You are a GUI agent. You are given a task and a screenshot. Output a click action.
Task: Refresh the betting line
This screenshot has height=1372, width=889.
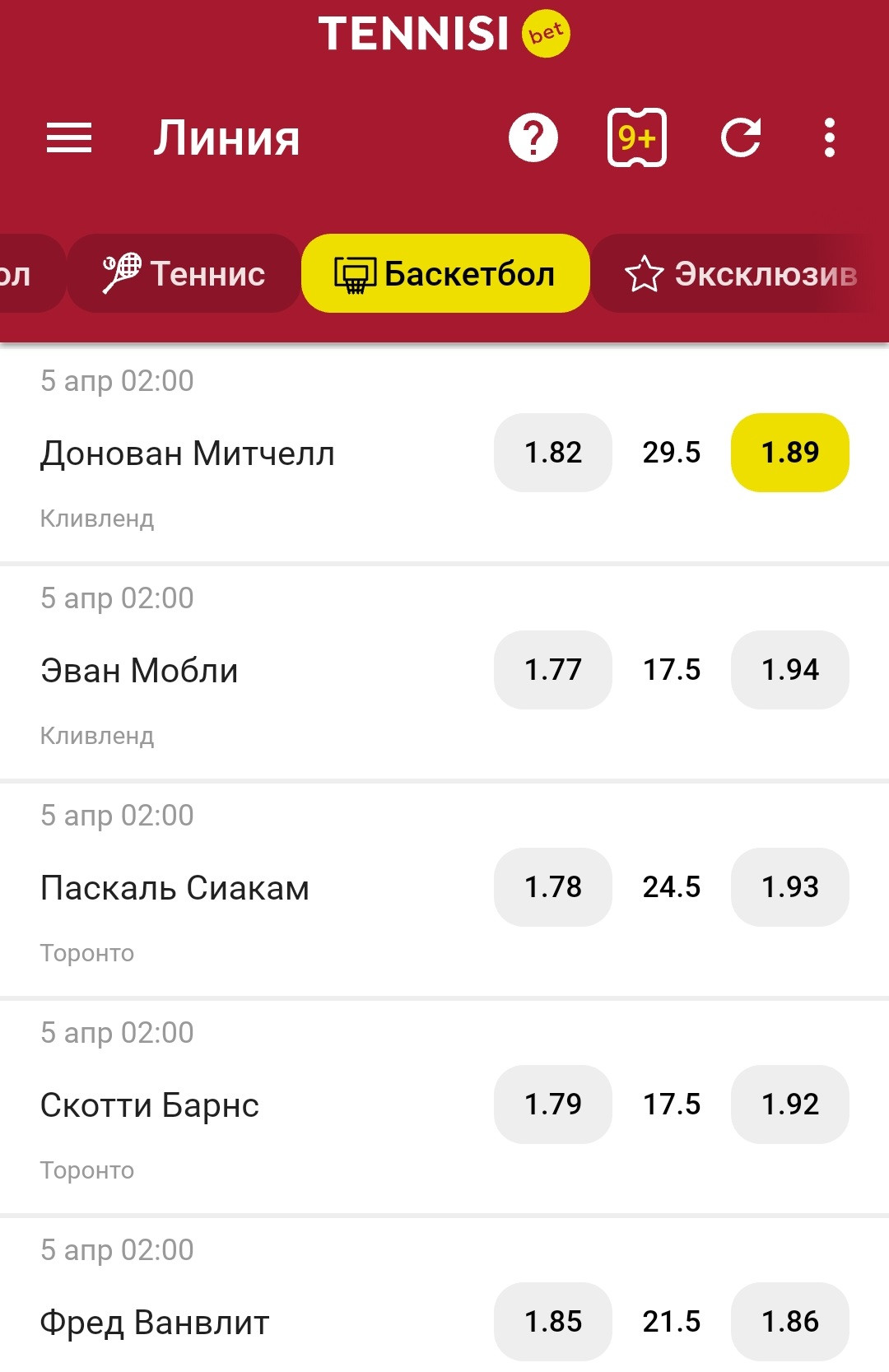741,137
